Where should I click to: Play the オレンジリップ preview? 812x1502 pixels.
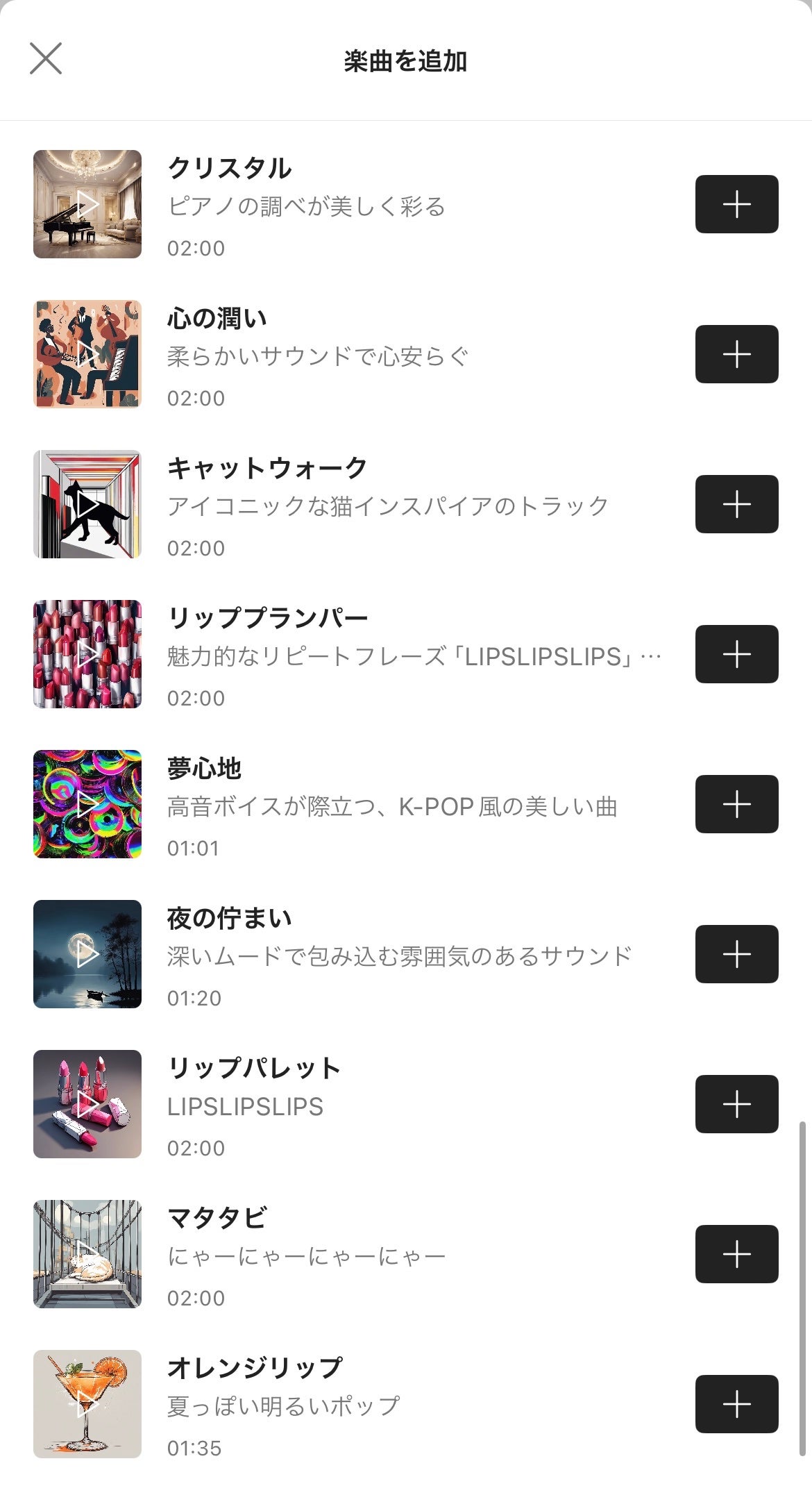[x=87, y=1404]
